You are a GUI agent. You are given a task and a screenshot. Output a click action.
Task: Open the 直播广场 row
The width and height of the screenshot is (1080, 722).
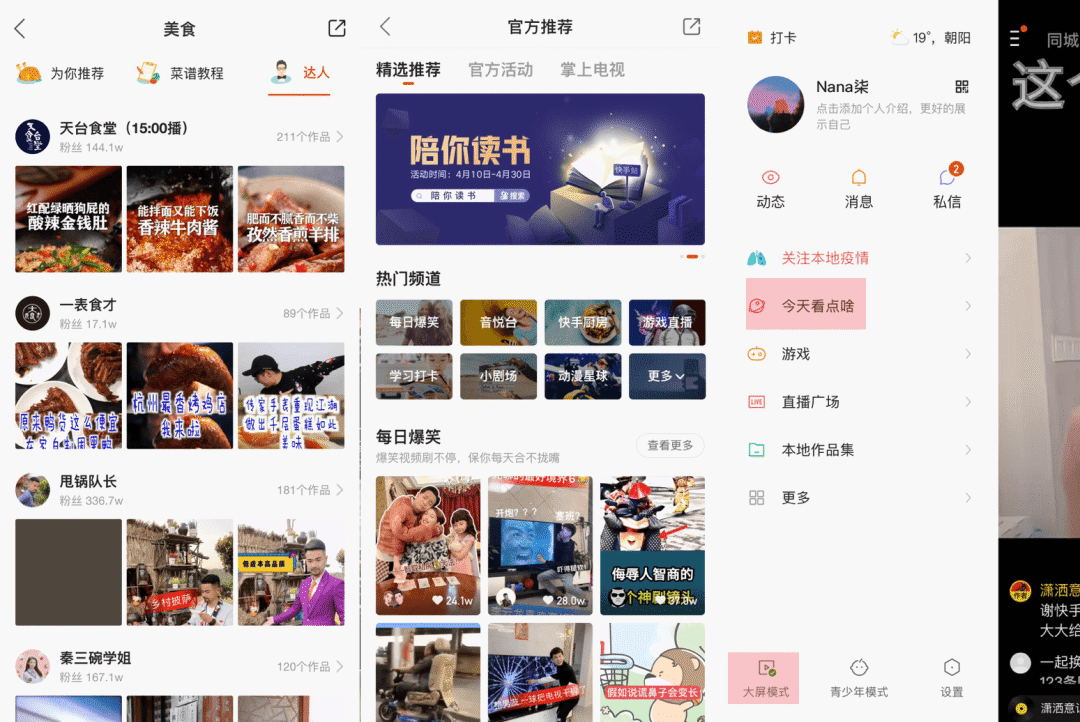(810, 402)
